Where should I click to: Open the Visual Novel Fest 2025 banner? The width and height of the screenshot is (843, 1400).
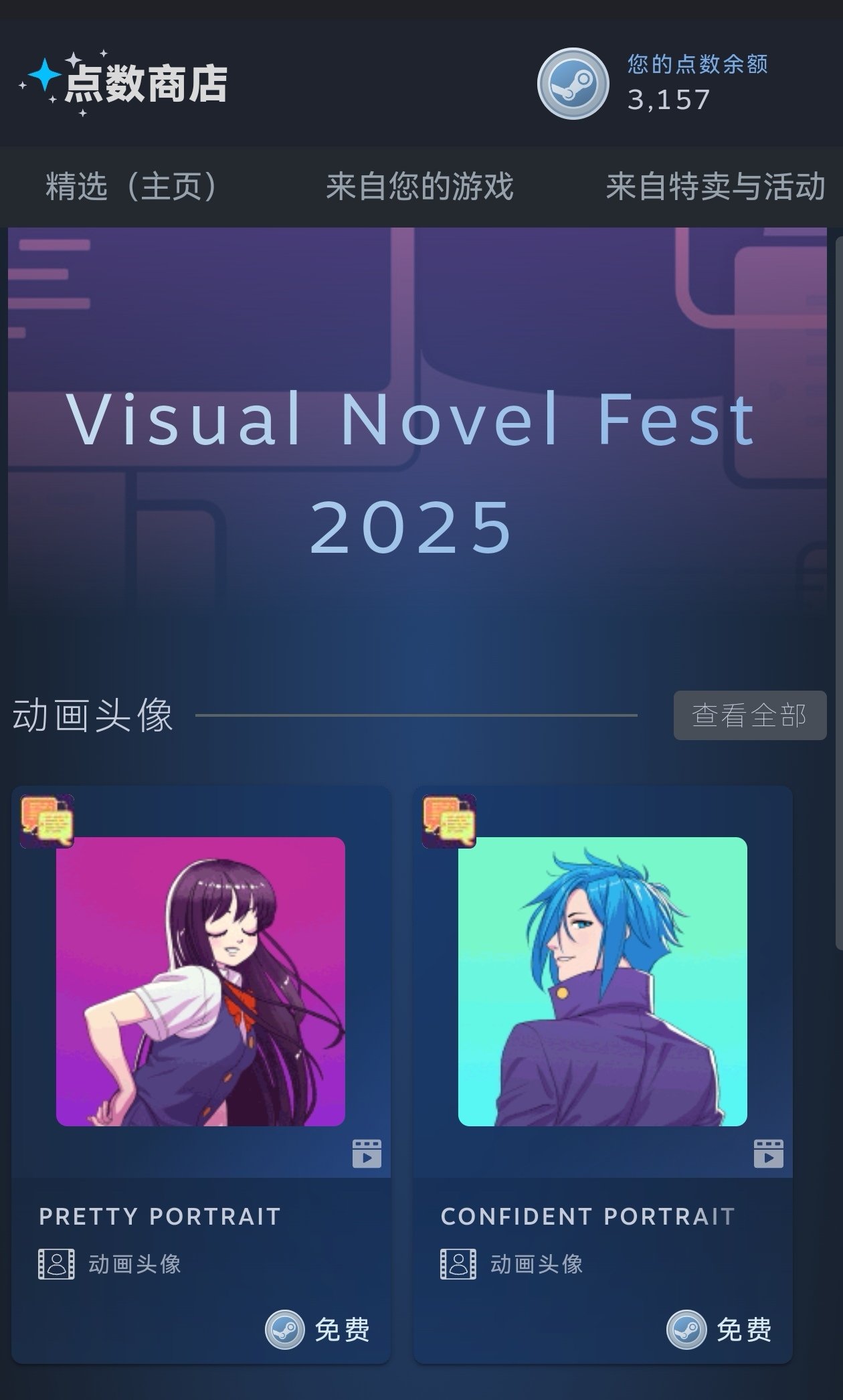coord(417,420)
